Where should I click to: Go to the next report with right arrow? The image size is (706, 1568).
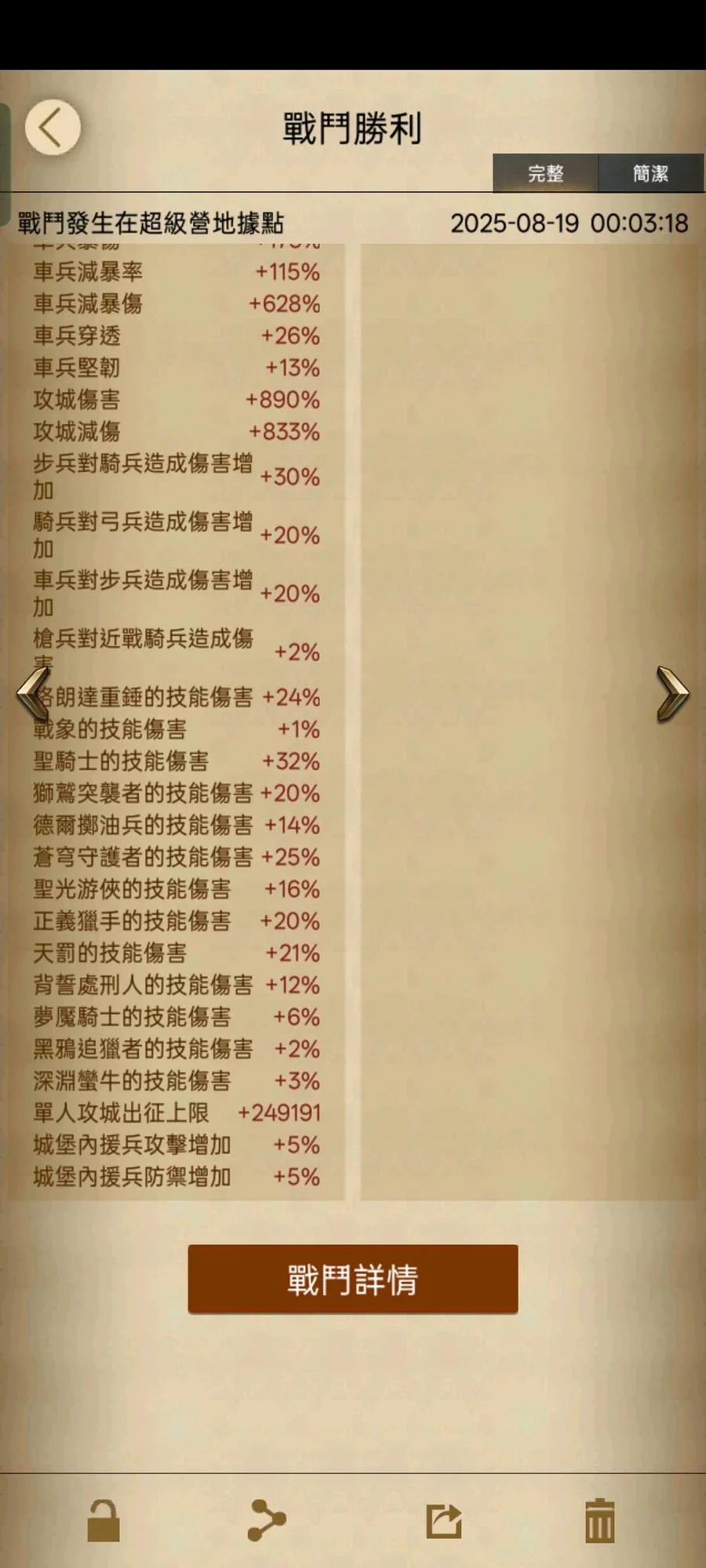pyautogui.click(x=672, y=693)
